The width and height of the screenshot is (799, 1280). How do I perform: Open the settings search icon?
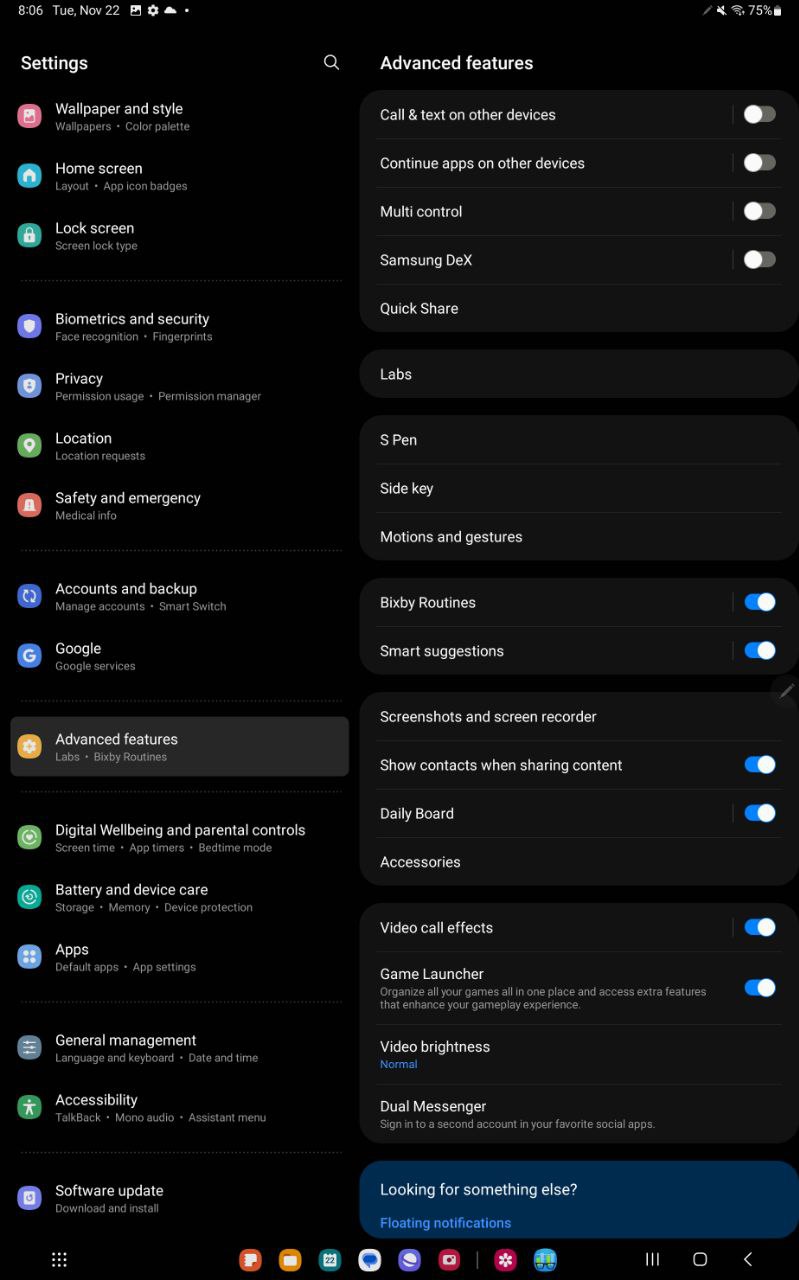(331, 62)
